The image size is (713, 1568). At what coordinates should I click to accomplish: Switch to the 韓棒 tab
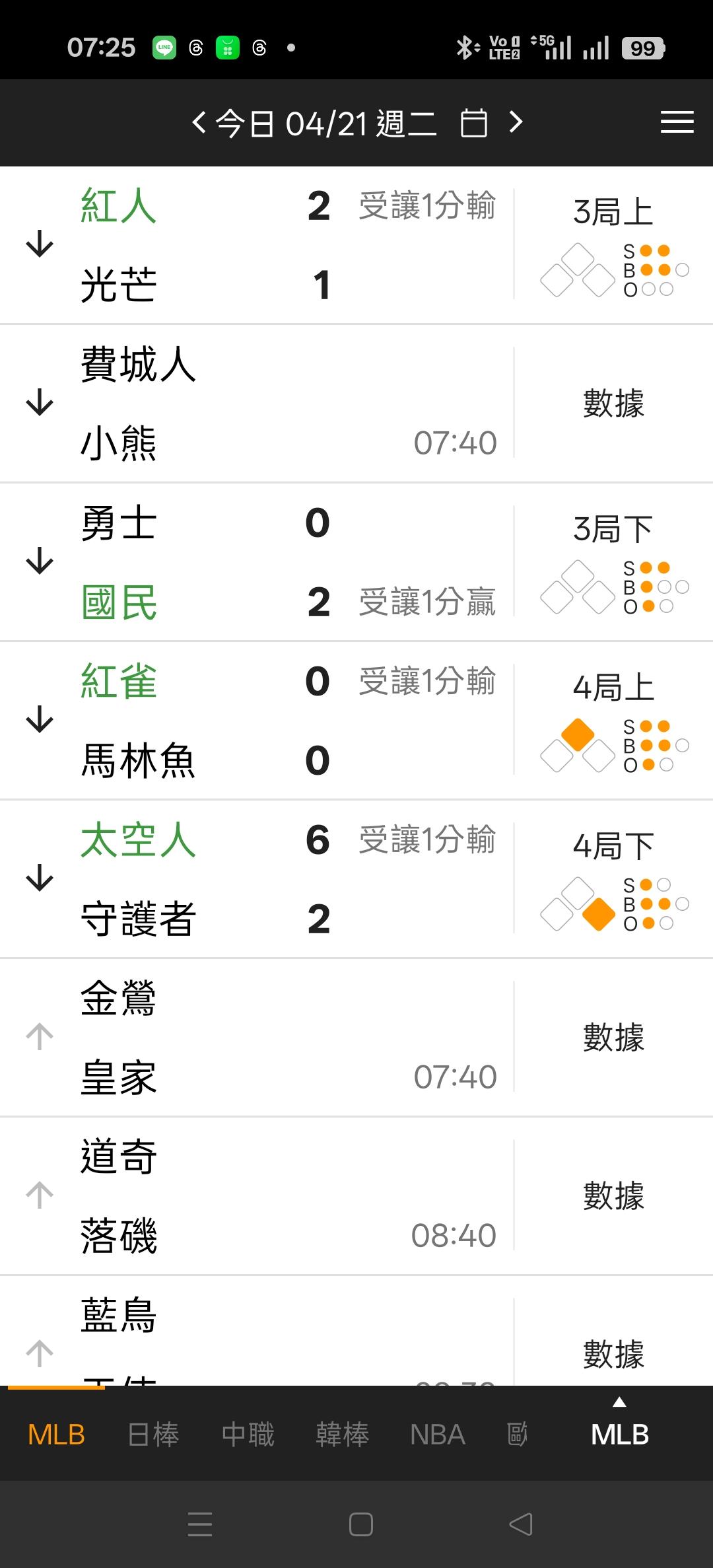pyautogui.click(x=342, y=1435)
